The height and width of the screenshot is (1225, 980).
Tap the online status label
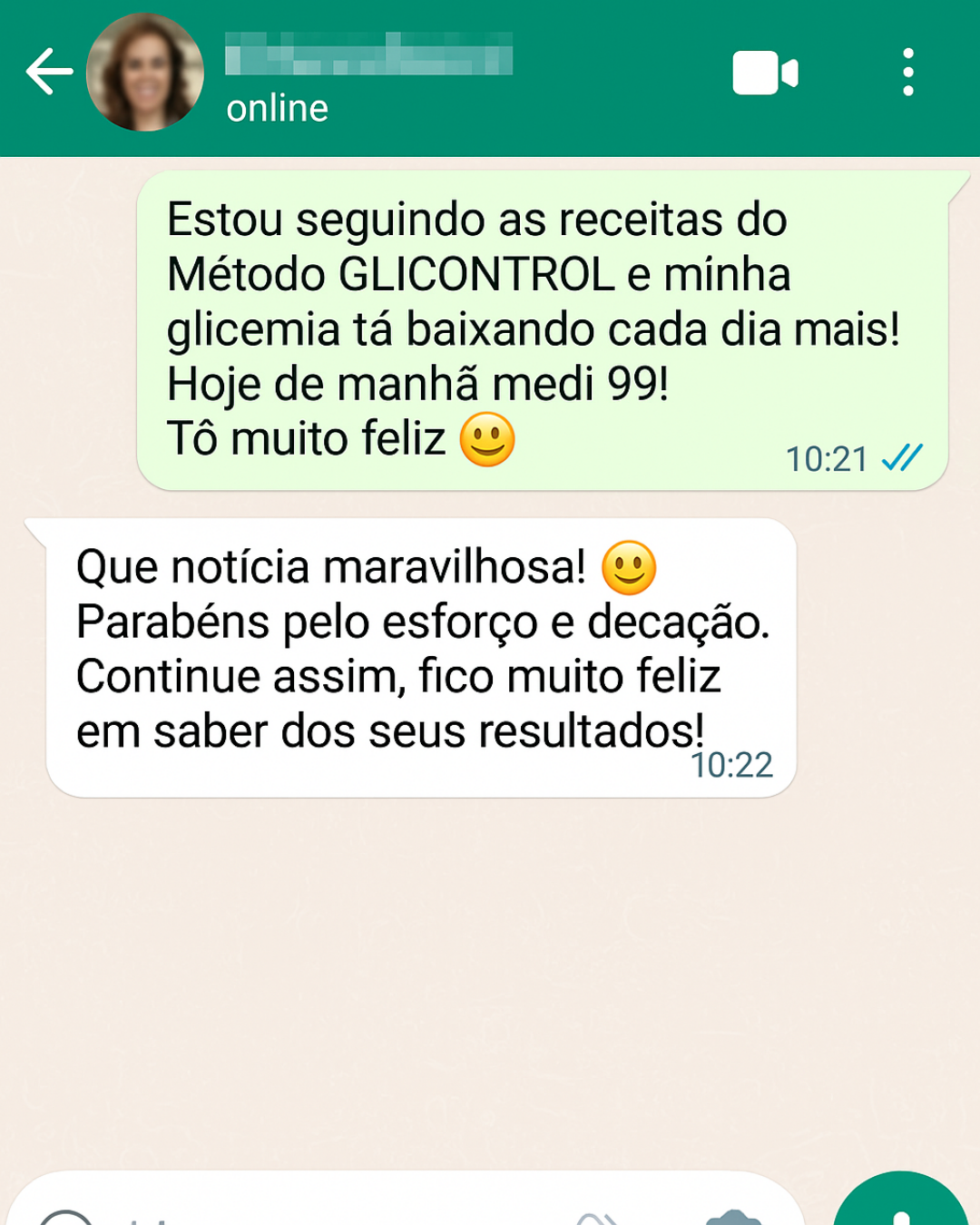[x=278, y=107]
